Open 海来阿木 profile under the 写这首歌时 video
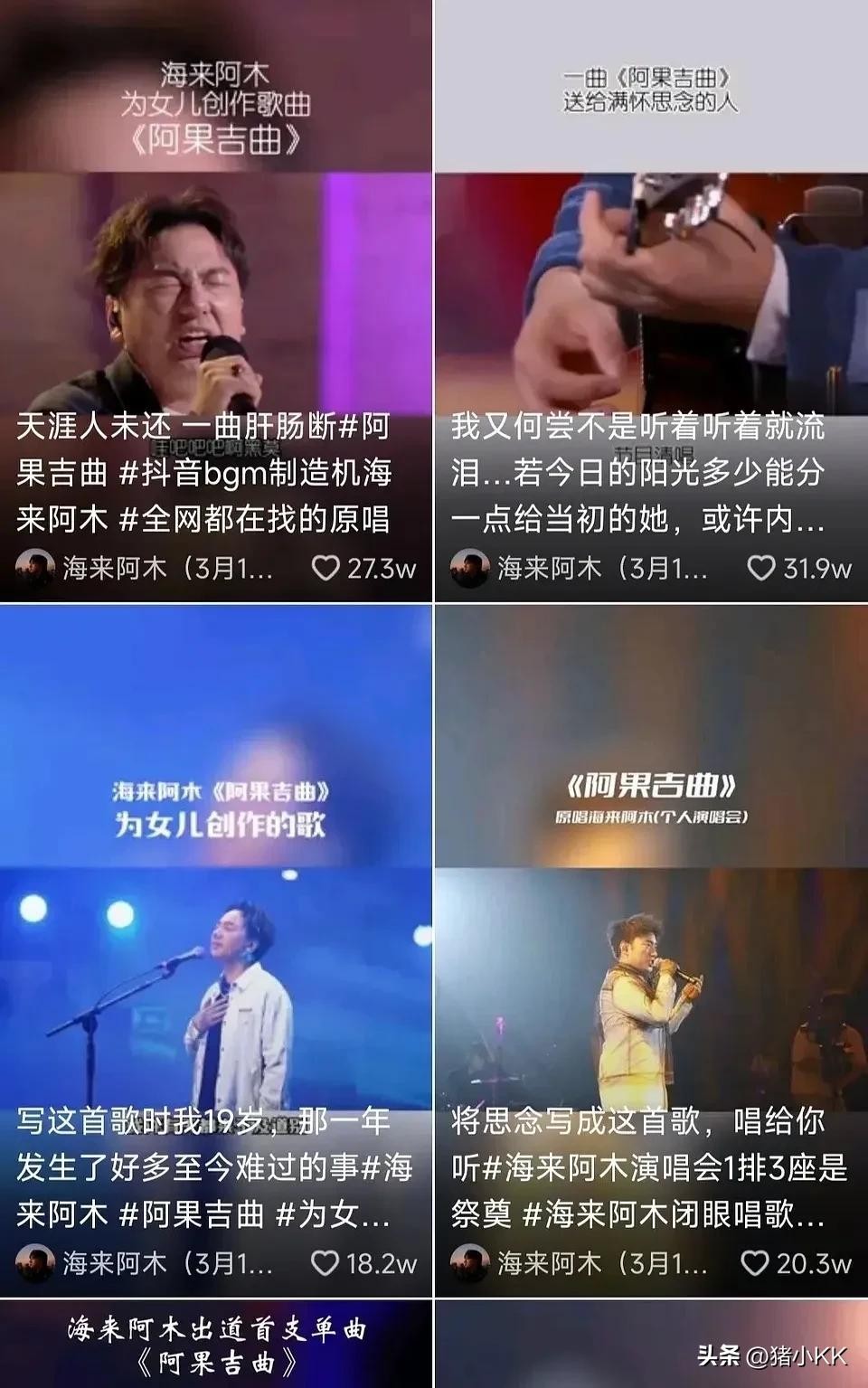Image resolution: width=868 pixels, height=1388 pixels. pyautogui.click(x=36, y=1262)
